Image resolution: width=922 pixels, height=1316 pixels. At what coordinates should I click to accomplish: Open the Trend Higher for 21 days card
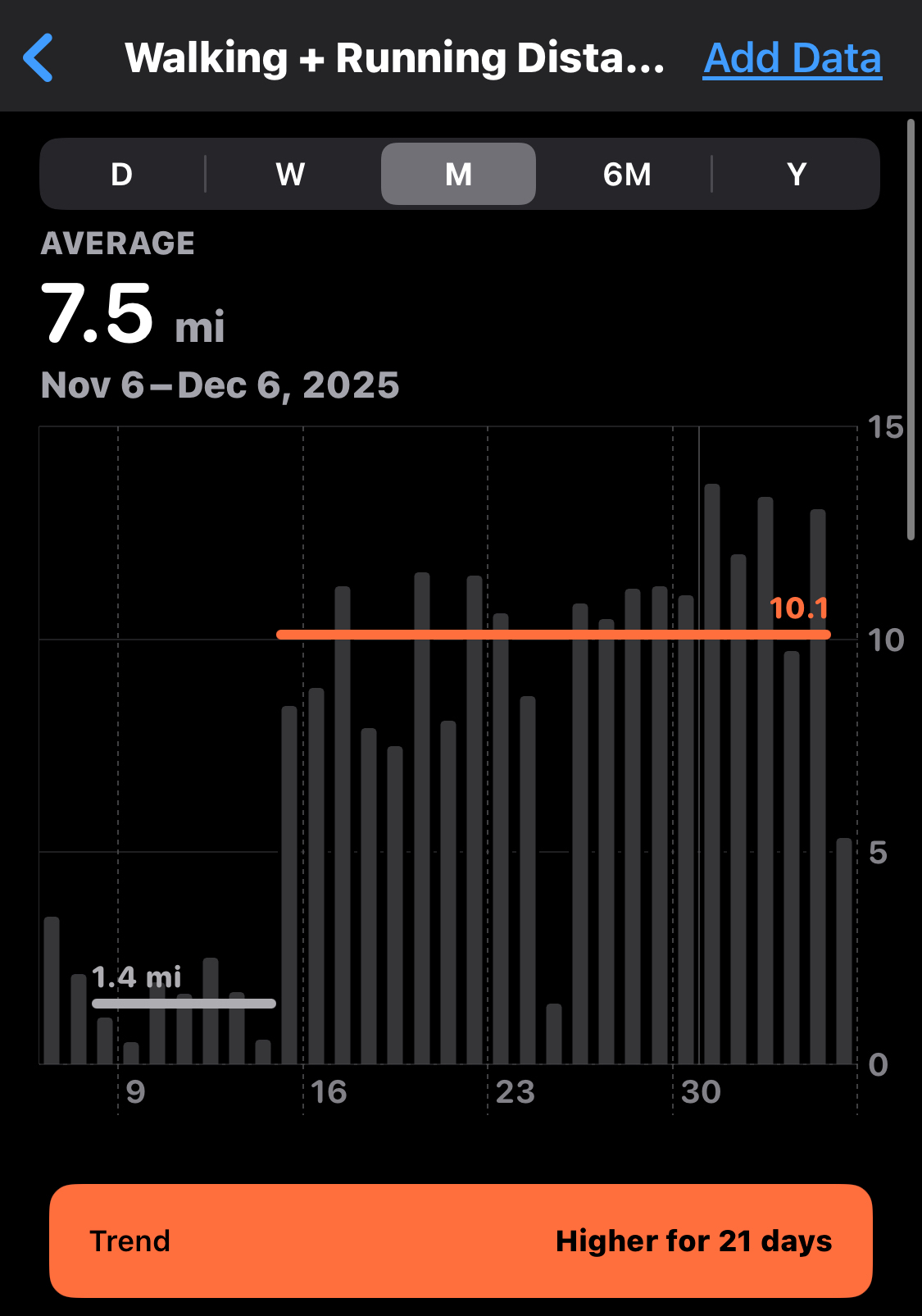pos(461,1241)
